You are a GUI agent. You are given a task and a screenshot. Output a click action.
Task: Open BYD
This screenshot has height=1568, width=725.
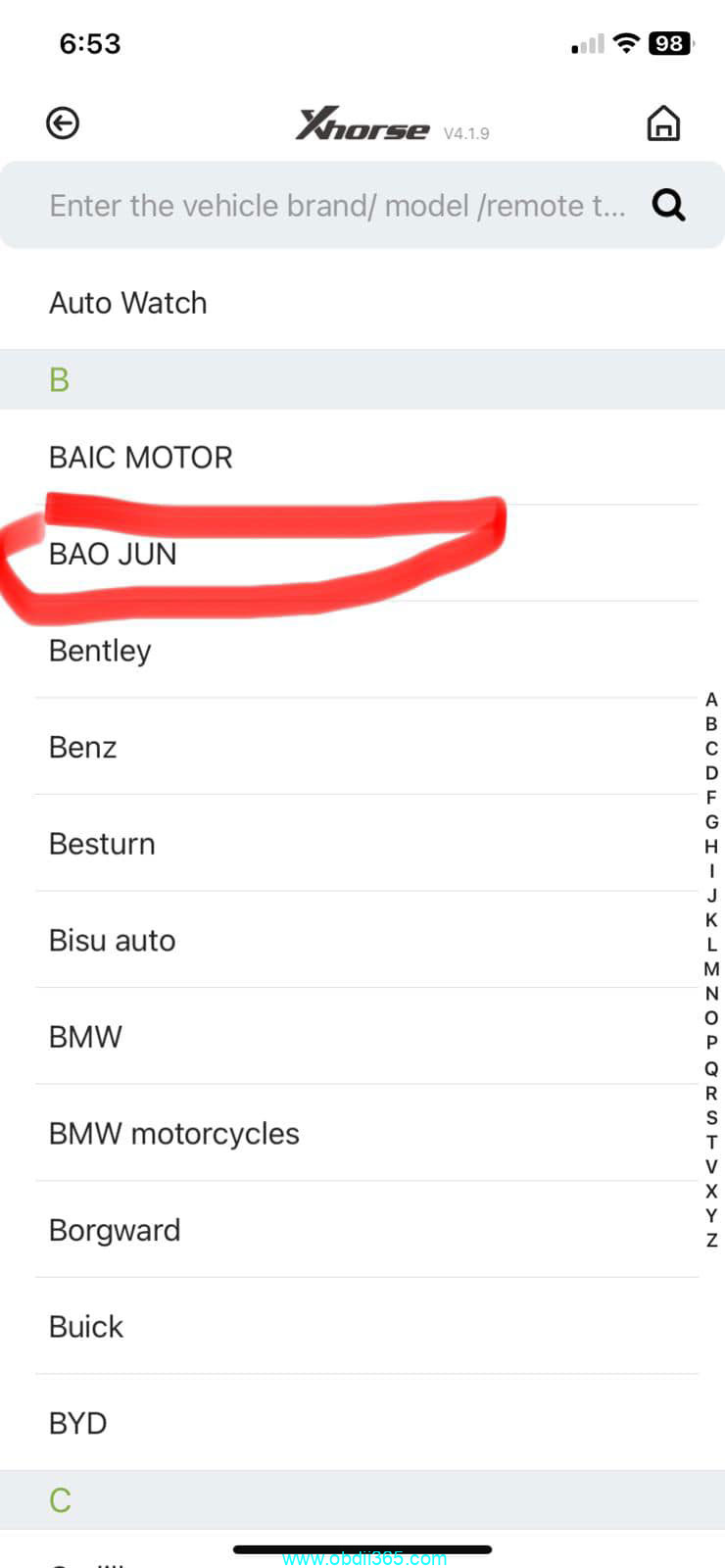click(x=362, y=1423)
